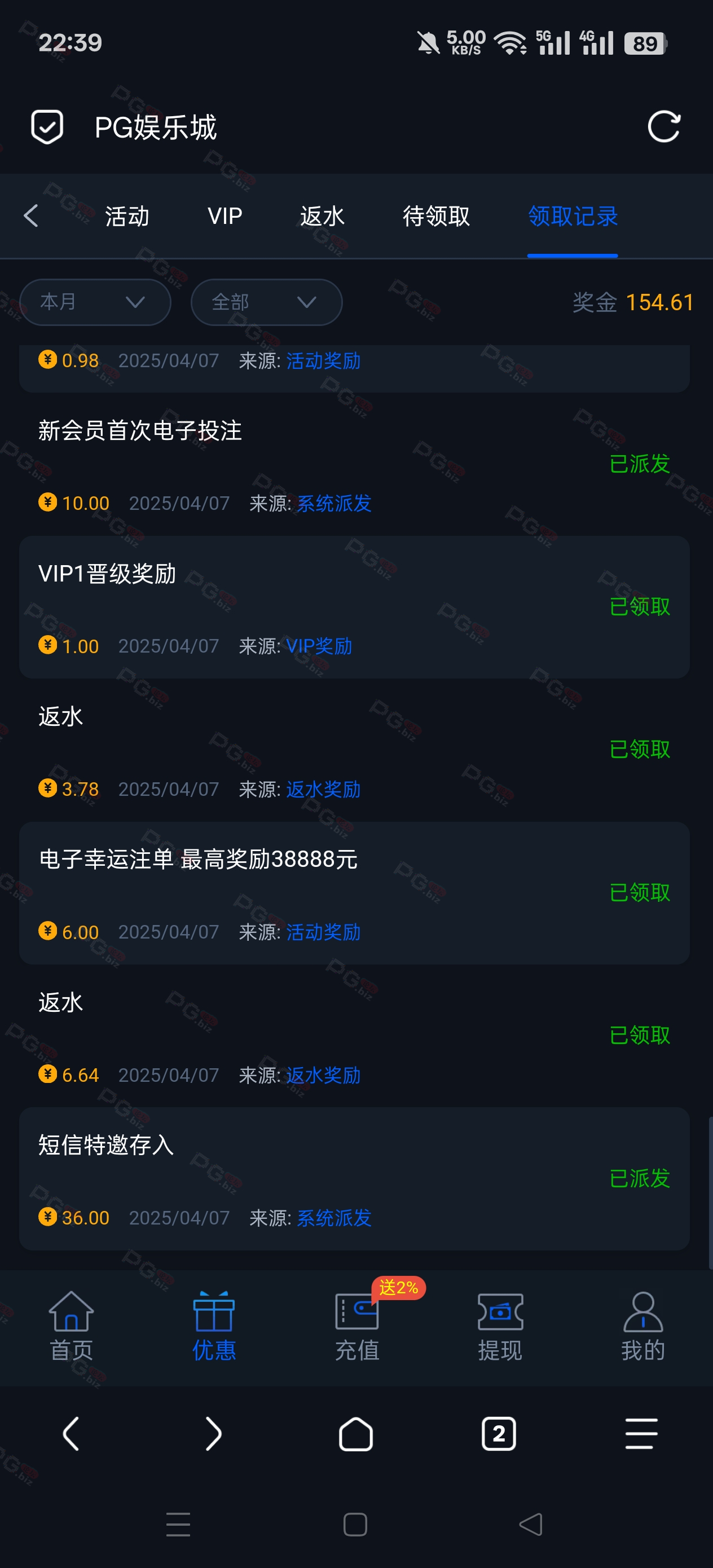Reload the page with the refresh icon
Screen dimensions: 713x1568
(x=663, y=126)
